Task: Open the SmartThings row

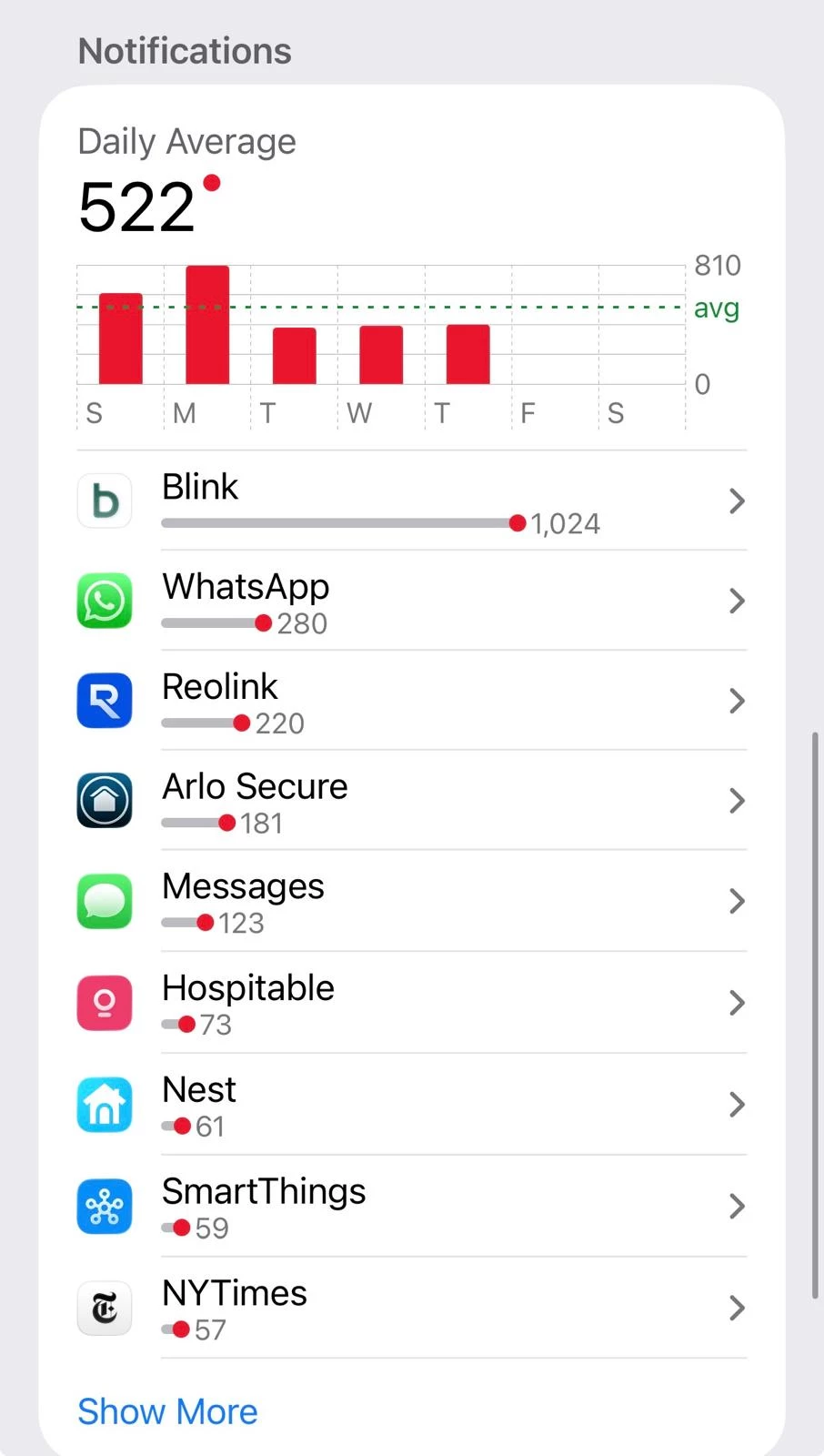Action: tap(411, 1208)
